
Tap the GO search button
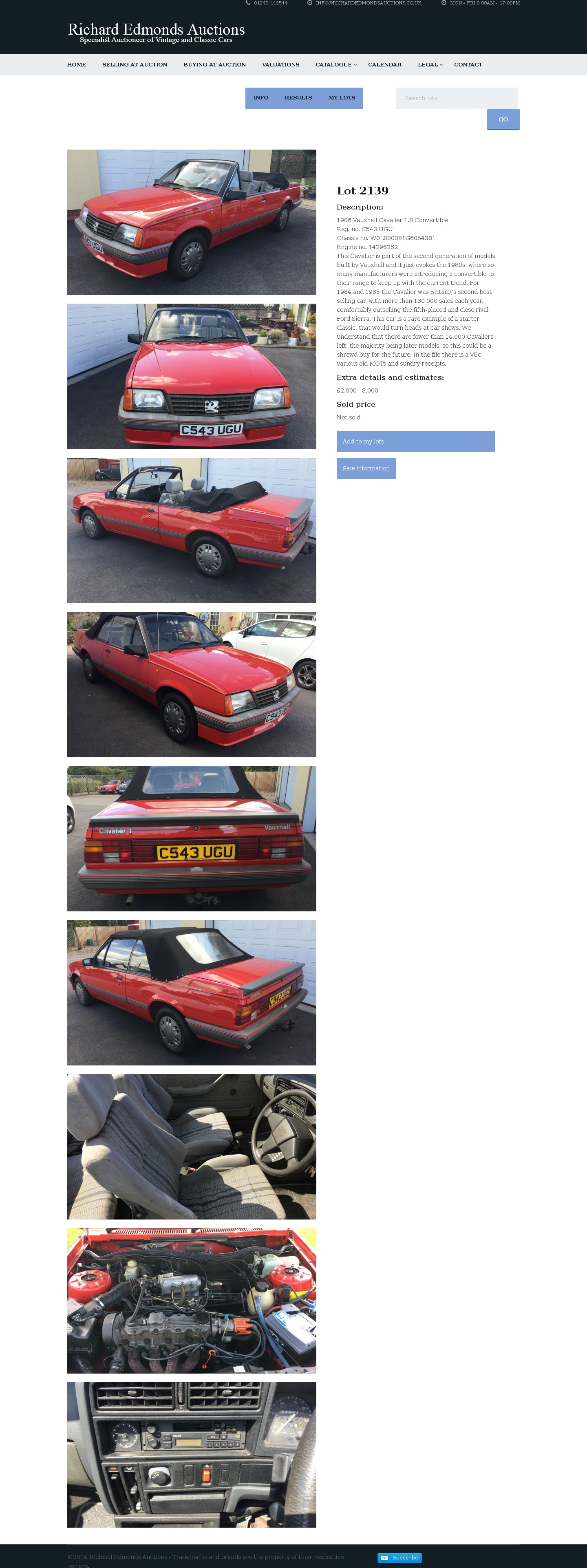503,119
